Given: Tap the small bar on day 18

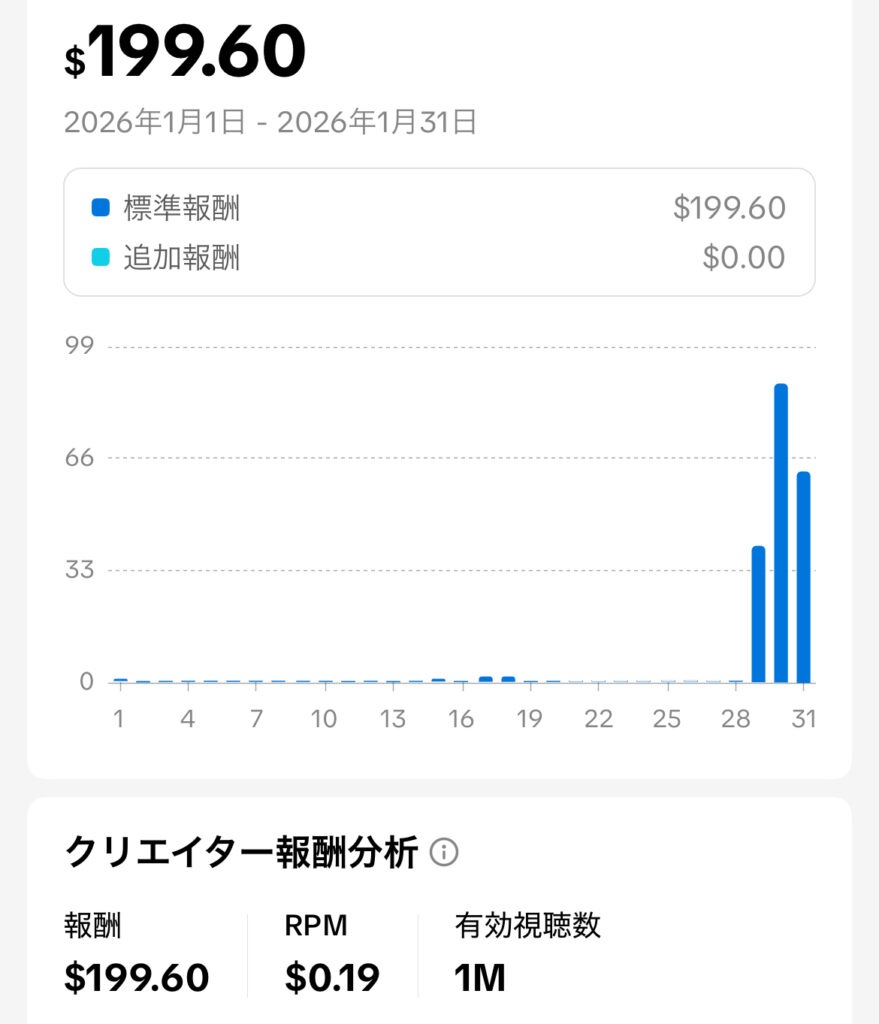Looking at the screenshot, I should pyautogui.click(x=509, y=679).
